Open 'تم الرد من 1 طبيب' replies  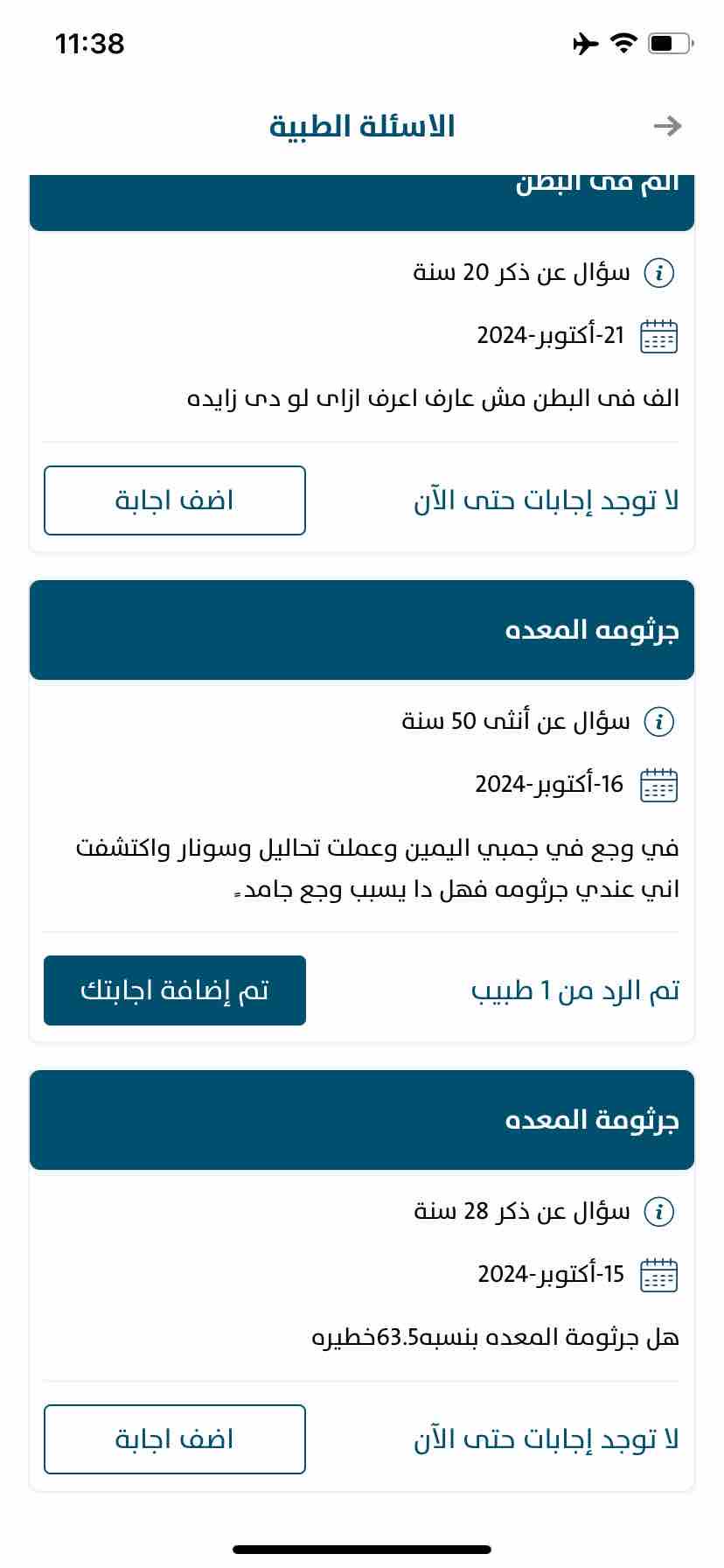pos(573,990)
